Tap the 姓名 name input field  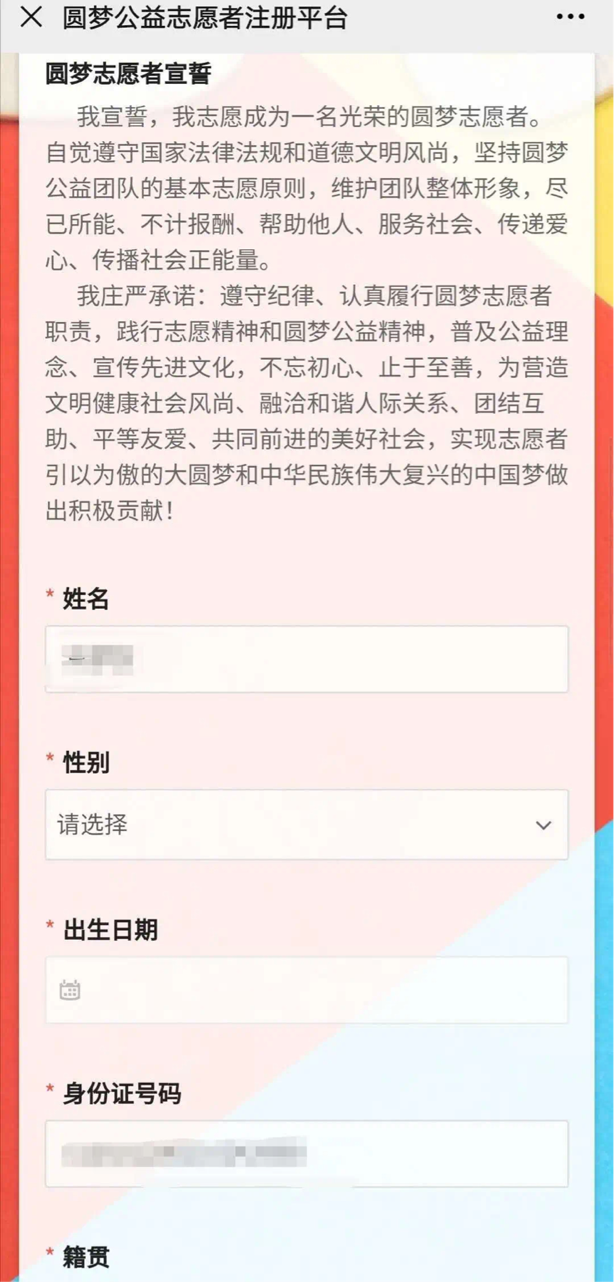pos(306,659)
